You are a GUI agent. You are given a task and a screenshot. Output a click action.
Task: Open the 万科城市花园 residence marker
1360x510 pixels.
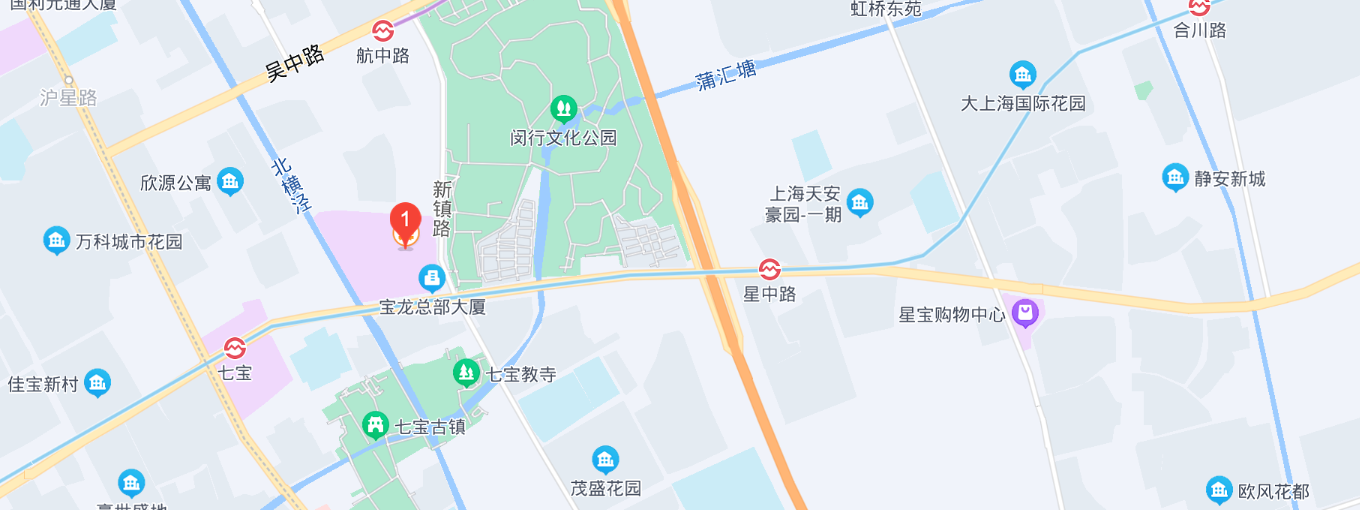tap(57, 241)
